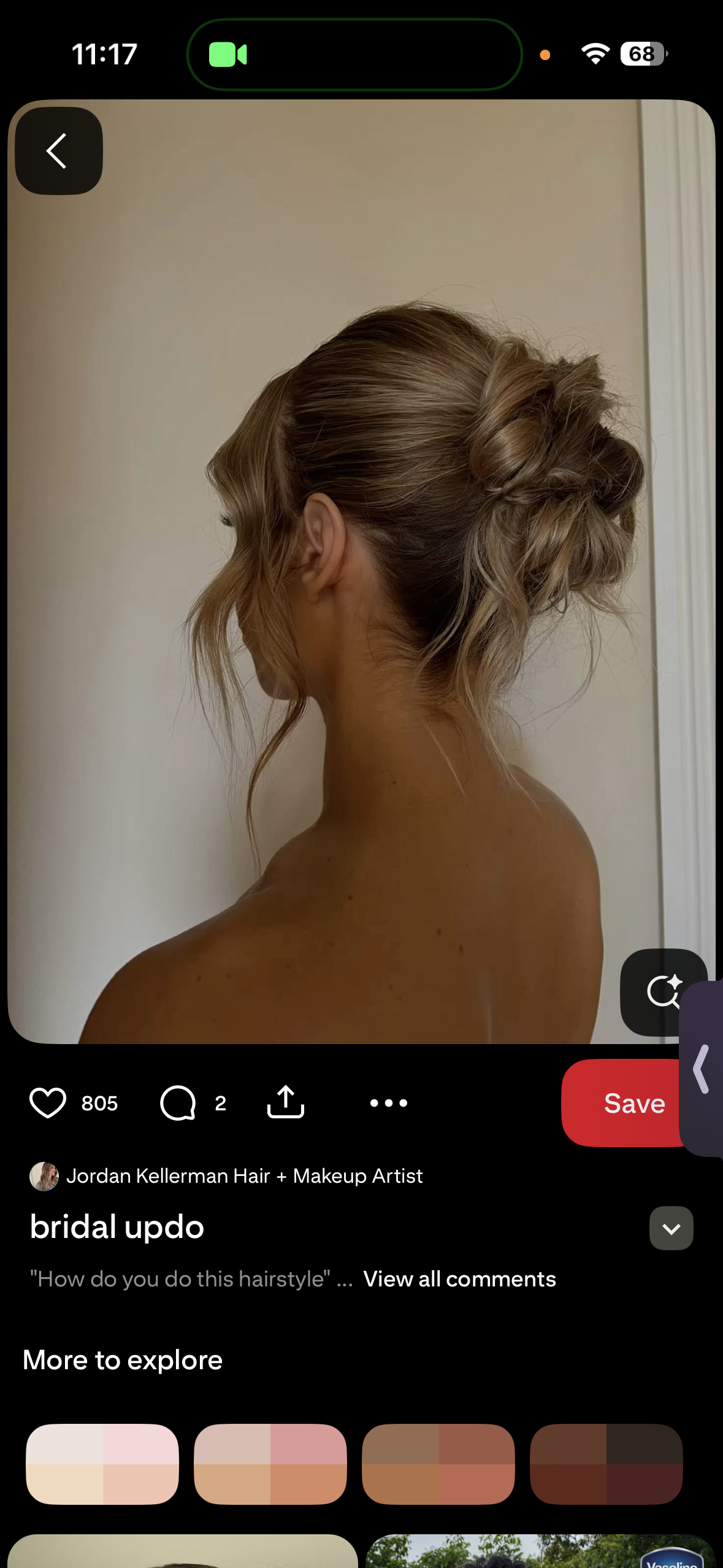
Task: Select the medium brown skin tone palette
Action: [438, 1464]
